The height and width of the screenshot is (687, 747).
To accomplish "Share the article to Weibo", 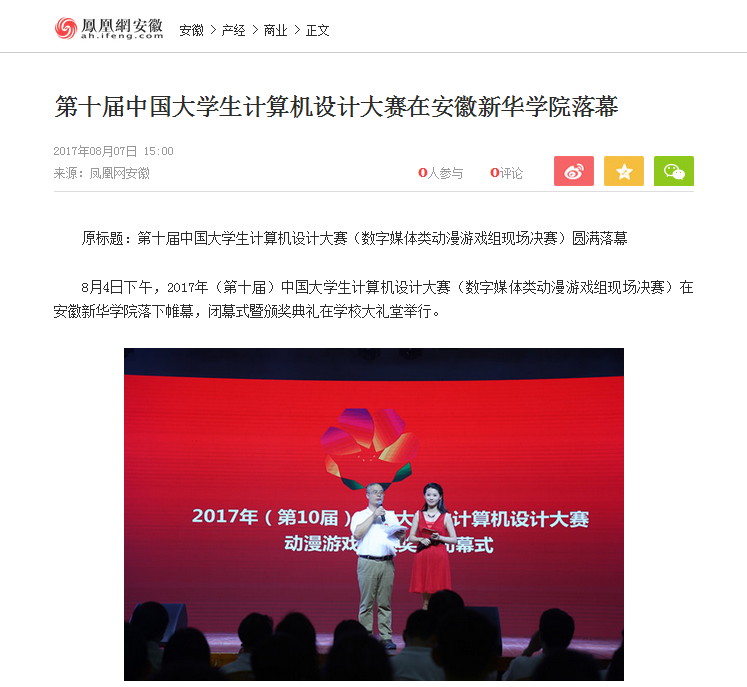I will point(574,172).
